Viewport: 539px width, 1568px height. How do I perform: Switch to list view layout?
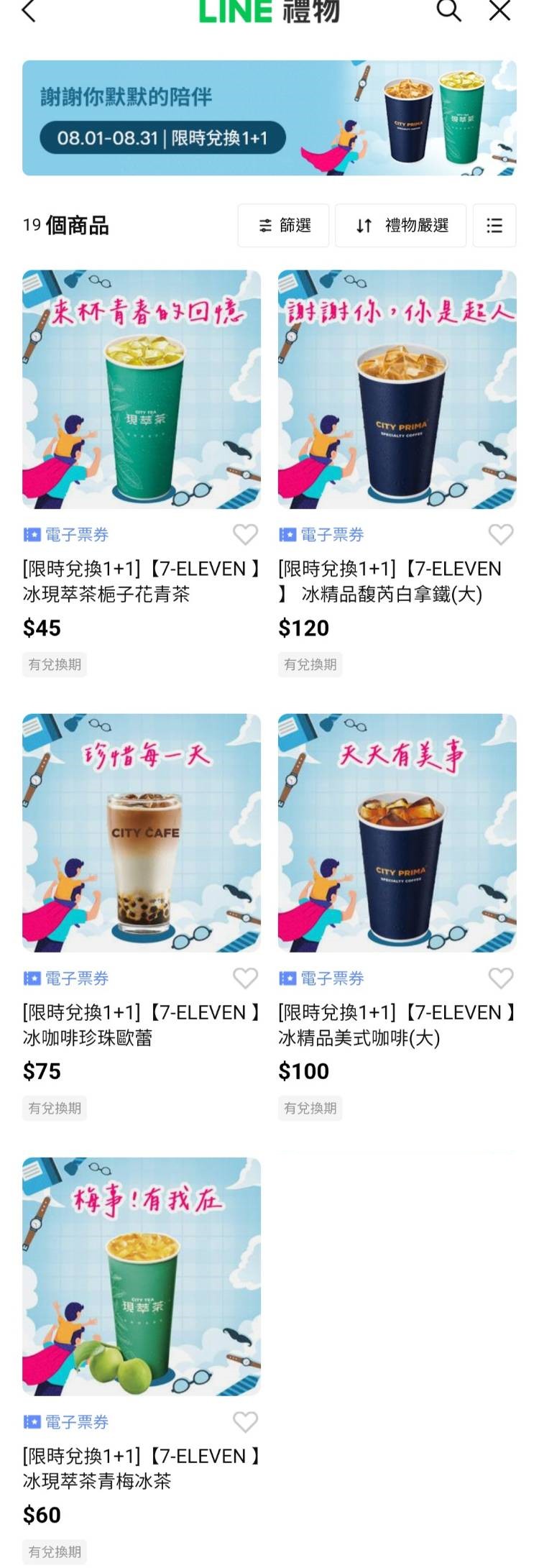click(494, 226)
